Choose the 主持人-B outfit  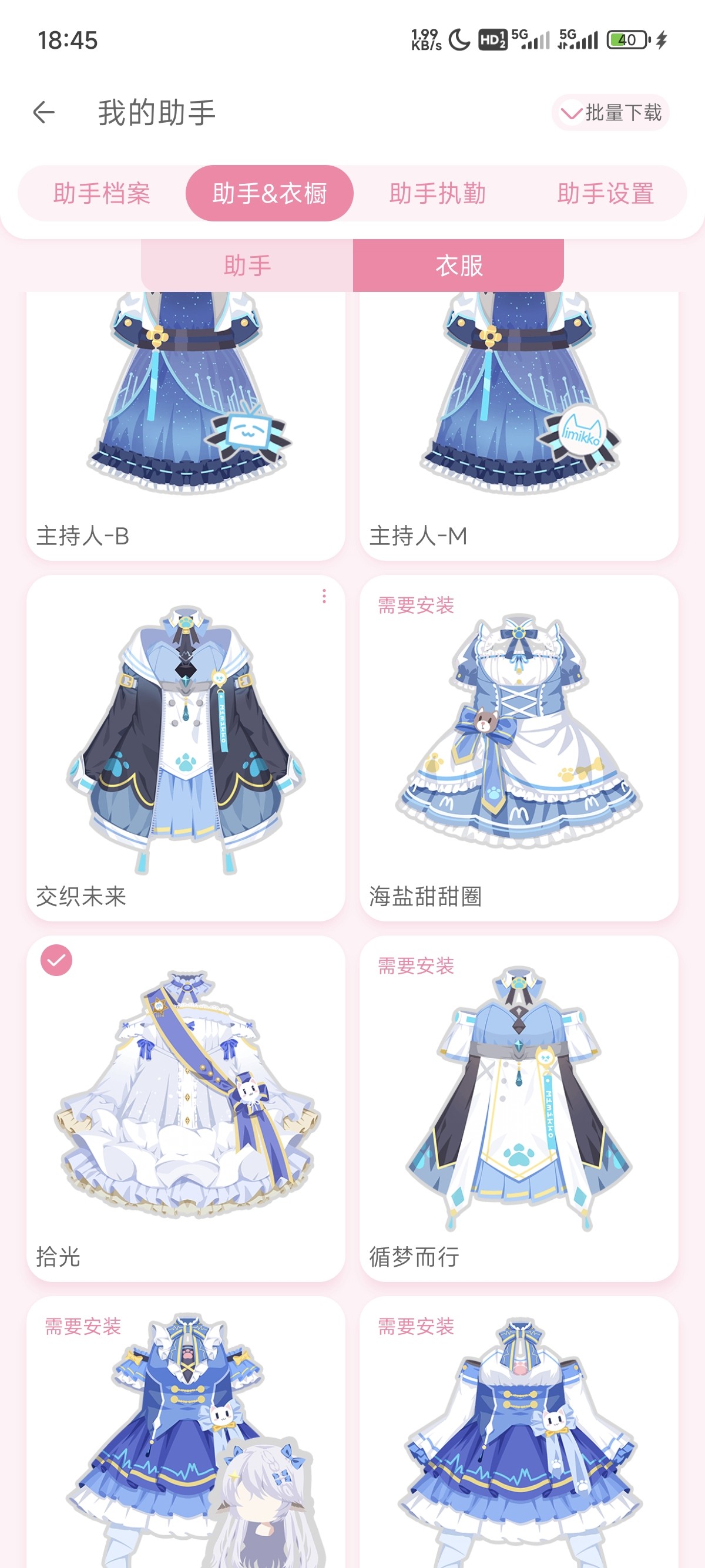coord(186,426)
